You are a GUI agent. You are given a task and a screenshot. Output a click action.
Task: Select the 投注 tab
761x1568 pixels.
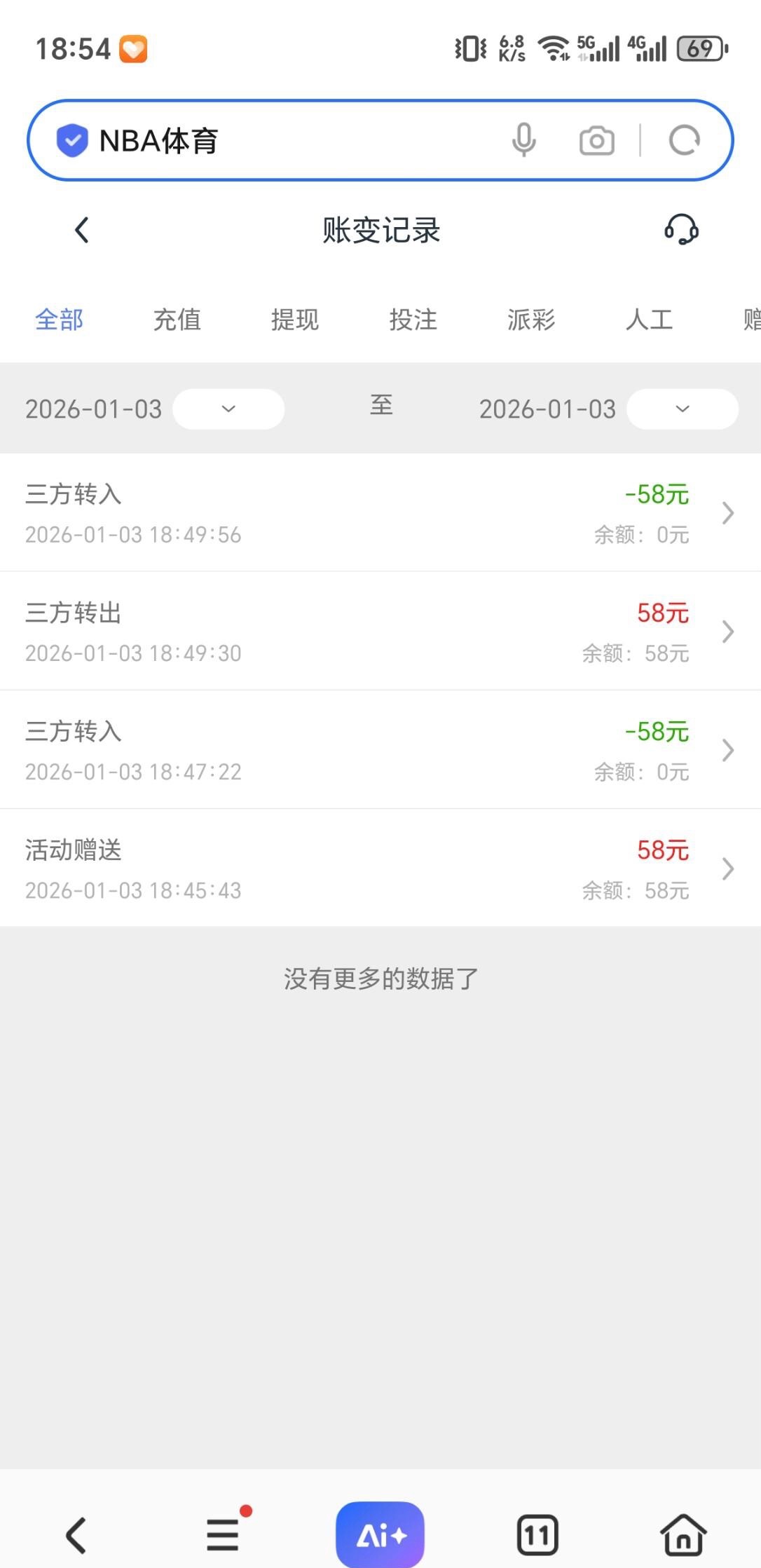[413, 320]
